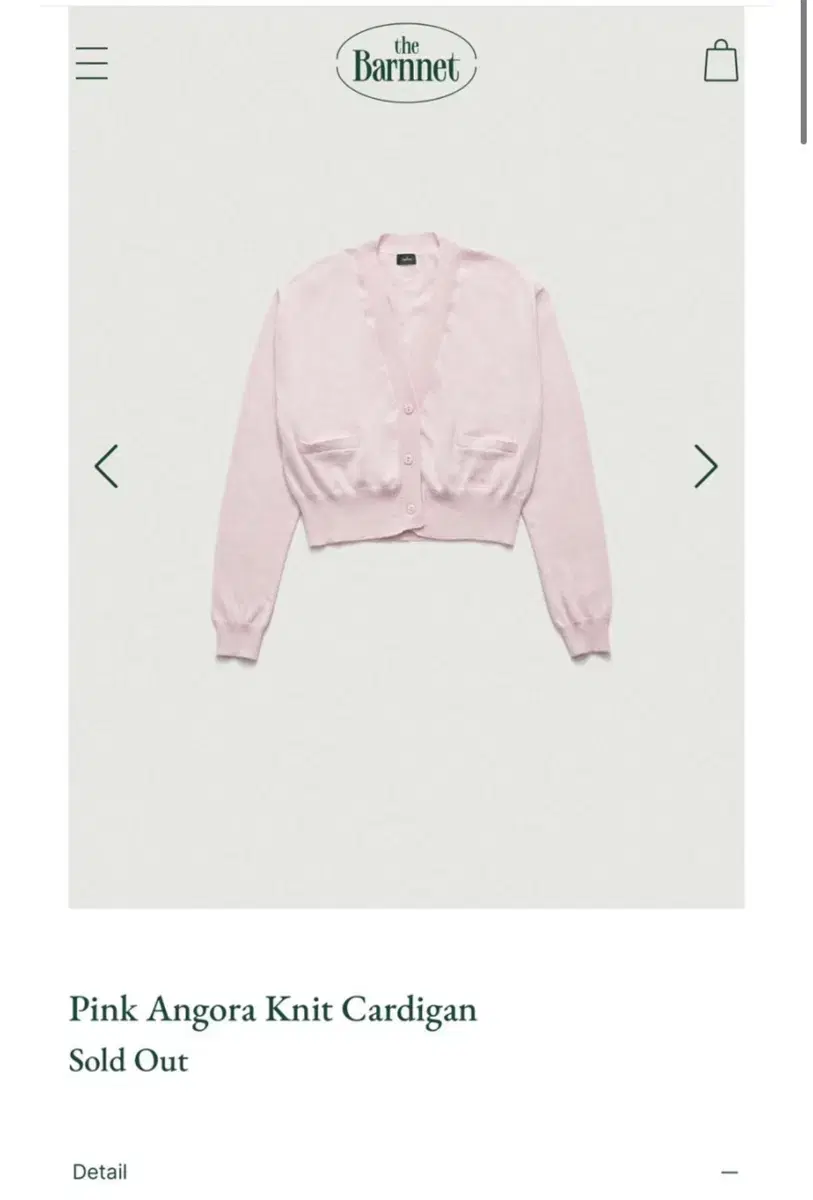This screenshot has height=1200, width=813.
Task: Open the shopping bag cart
Action: pos(720,62)
